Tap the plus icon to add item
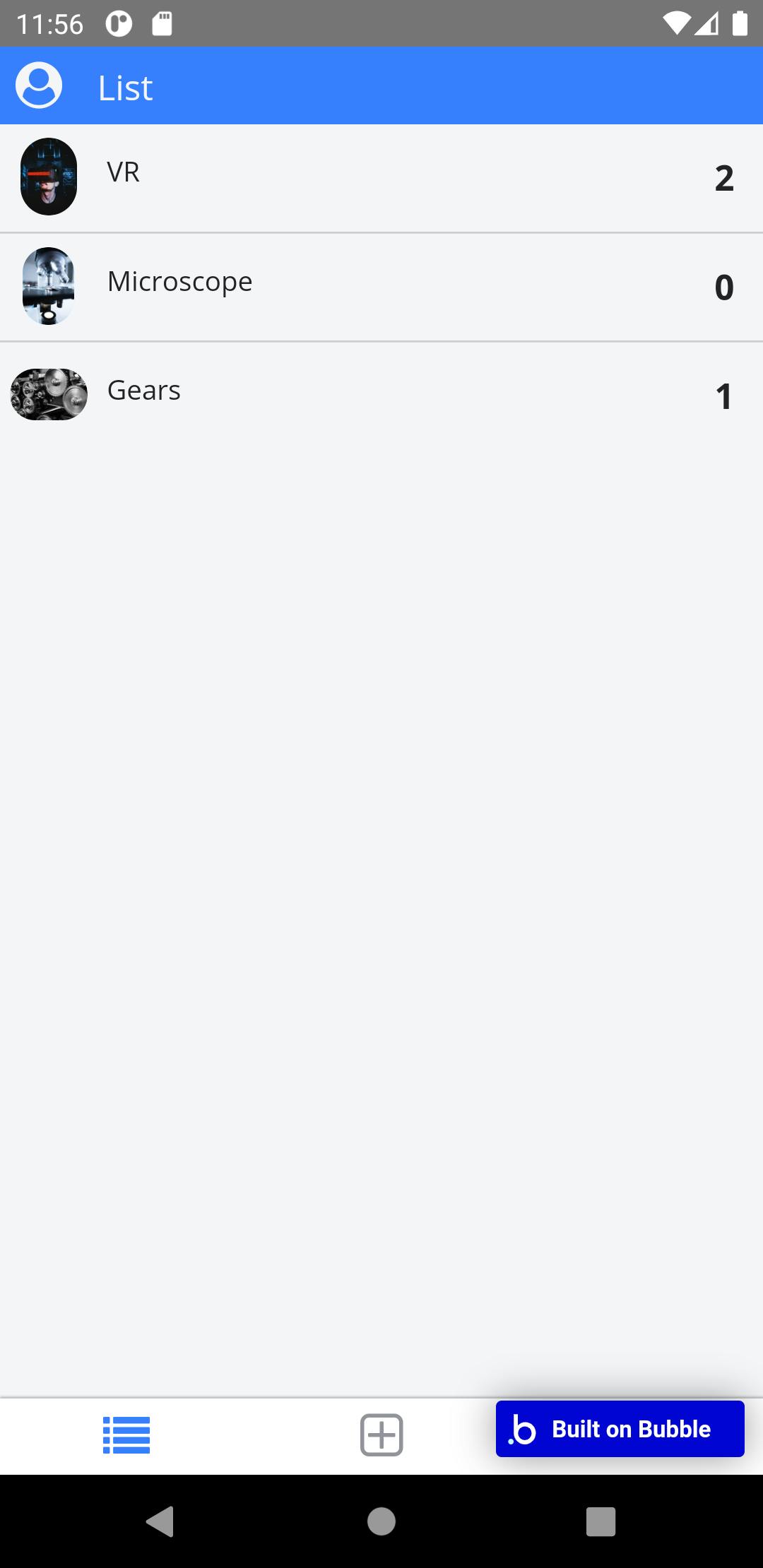Viewport: 763px width, 1568px height. point(381,1435)
